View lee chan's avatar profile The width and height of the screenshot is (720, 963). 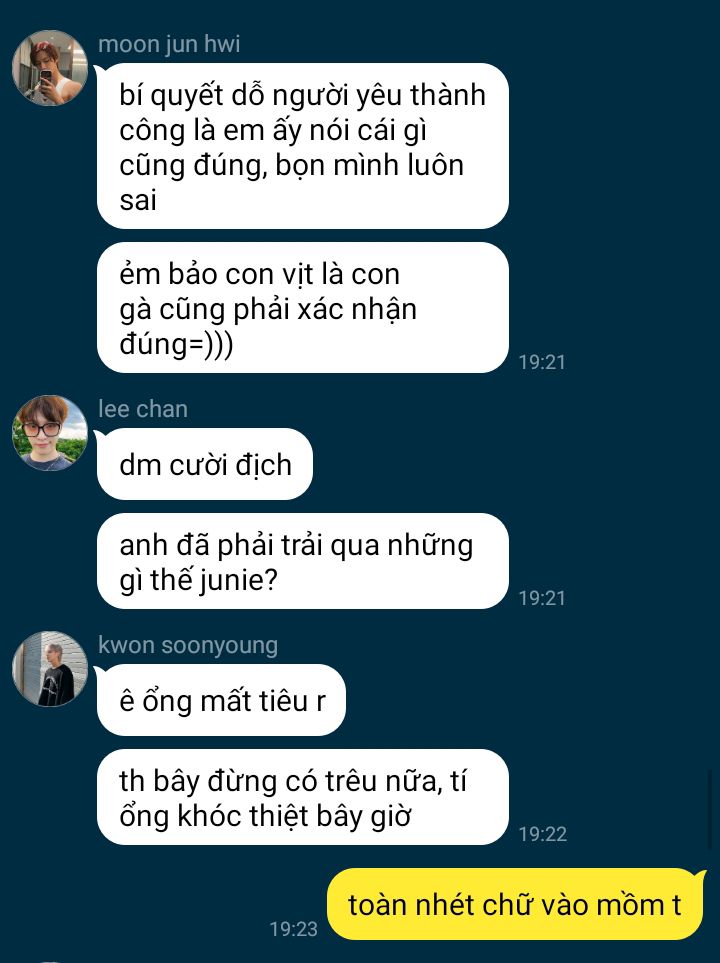pyautogui.click(x=49, y=433)
